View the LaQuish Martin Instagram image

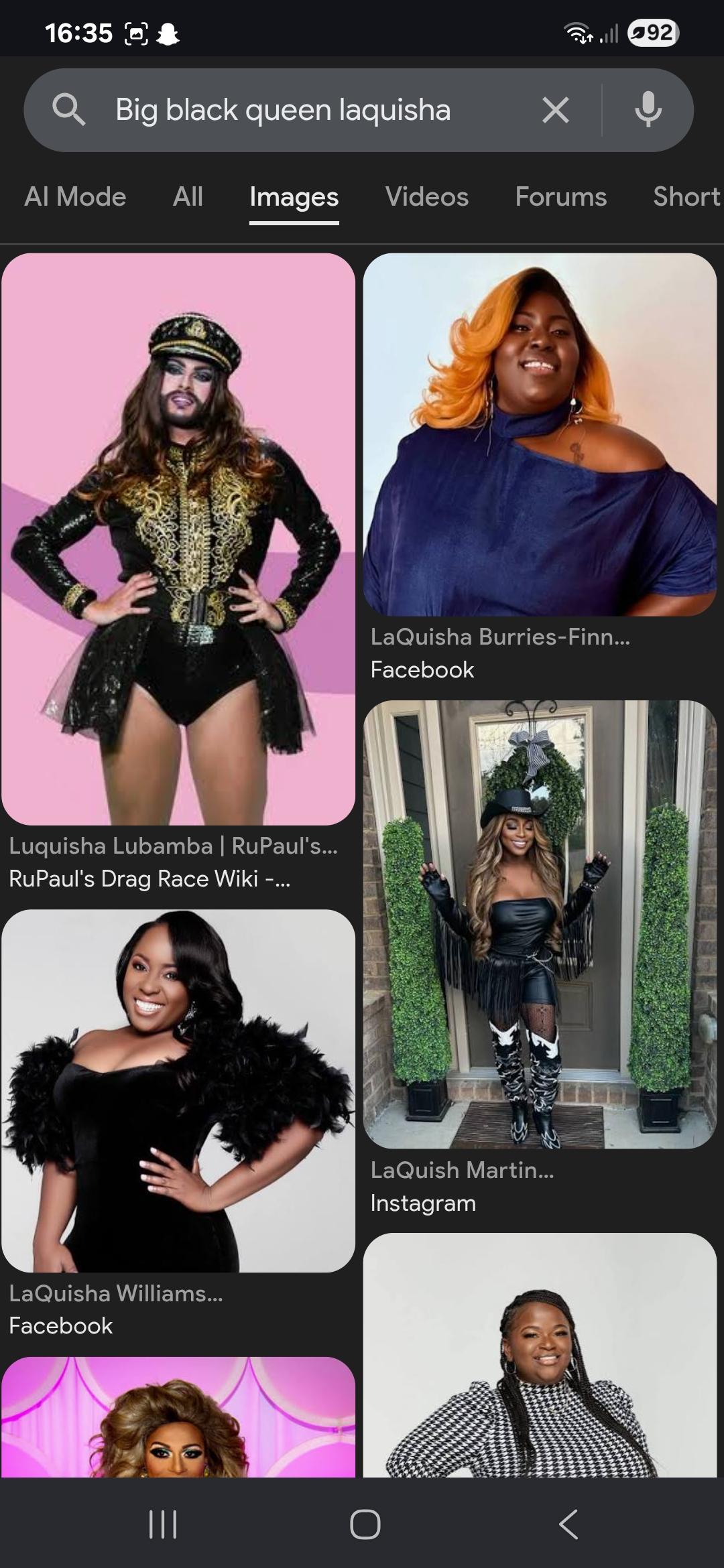tap(540, 923)
